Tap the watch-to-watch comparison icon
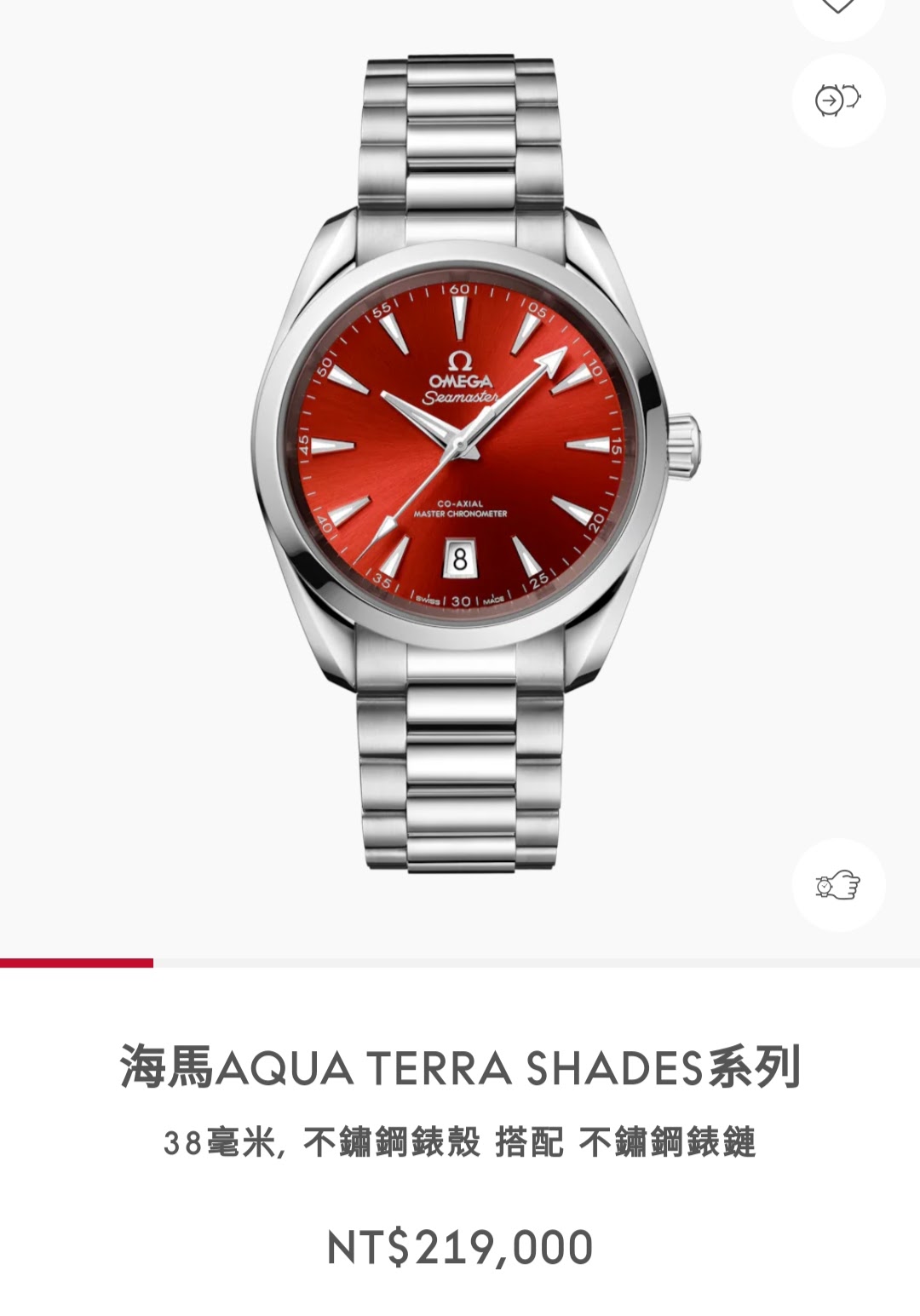Image resolution: width=920 pixels, height=1316 pixels. (839, 101)
